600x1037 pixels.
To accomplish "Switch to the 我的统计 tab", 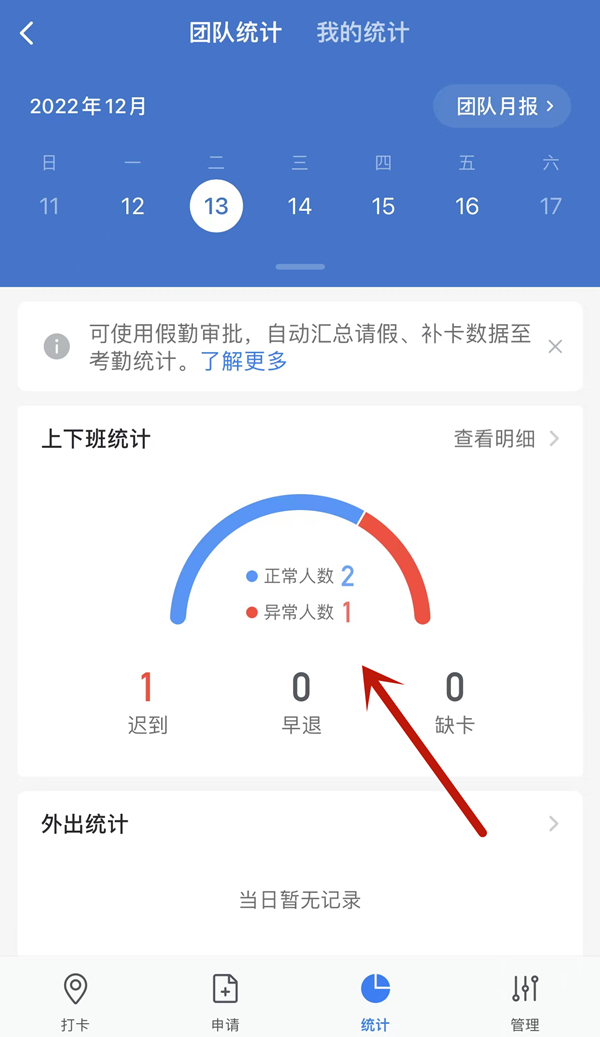I will (362, 33).
